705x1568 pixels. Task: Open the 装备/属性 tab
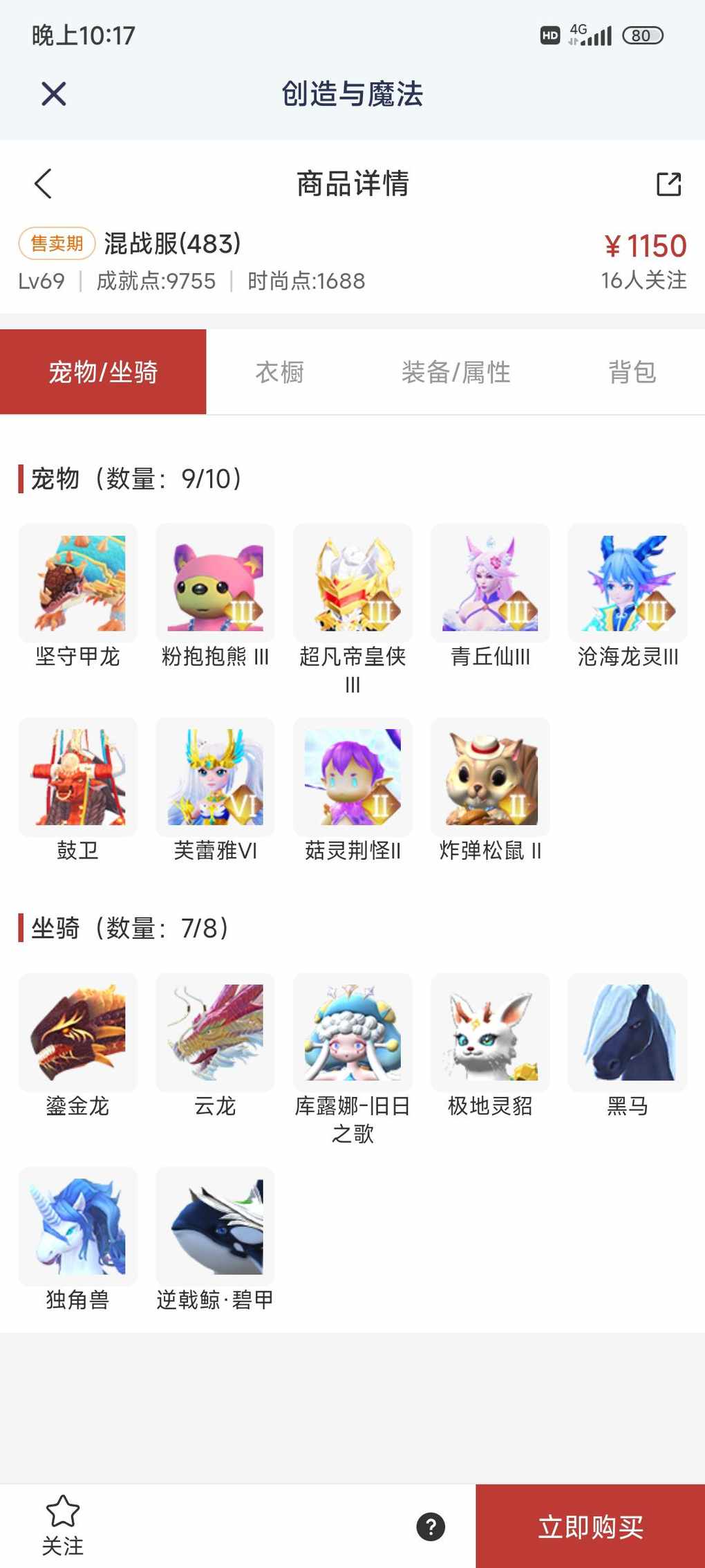coord(455,372)
